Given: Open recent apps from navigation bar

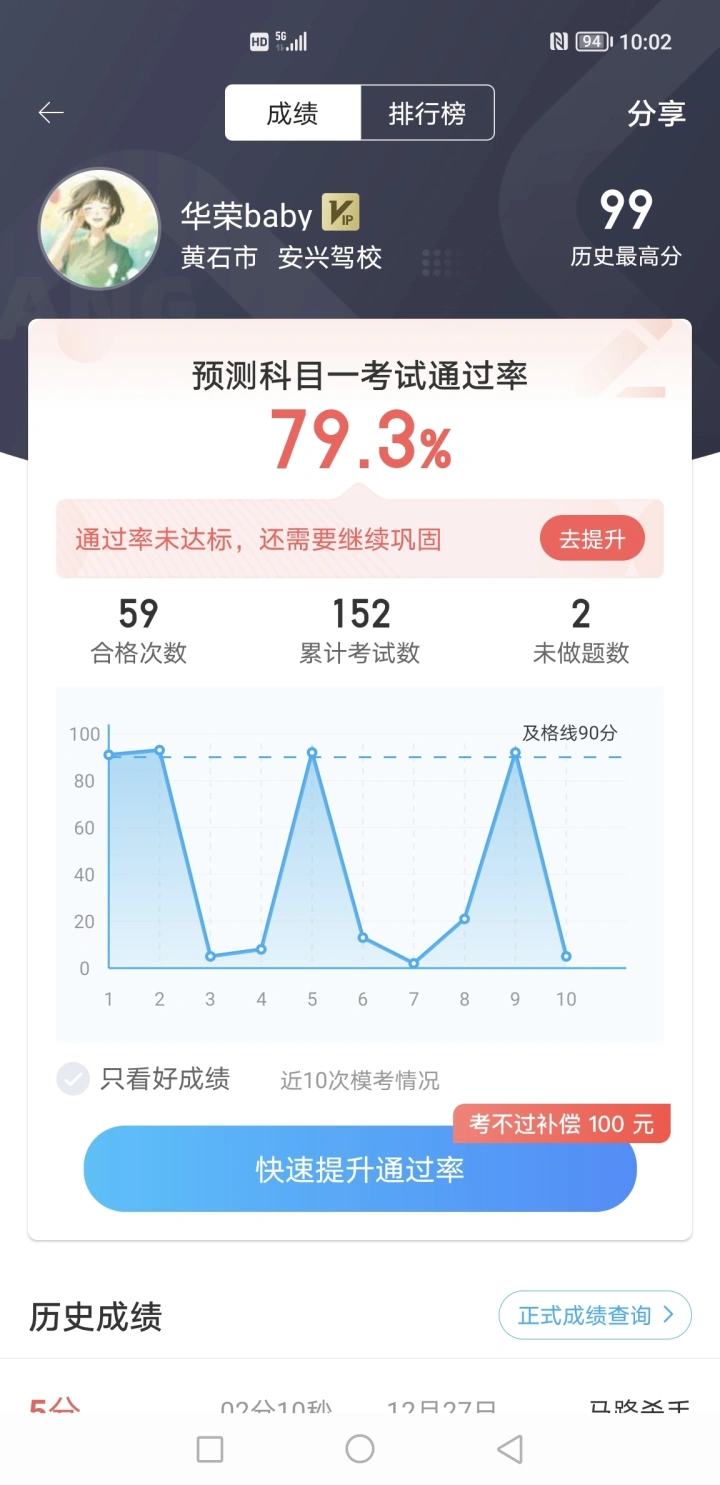Looking at the screenshot, I should pos(210,1448).
